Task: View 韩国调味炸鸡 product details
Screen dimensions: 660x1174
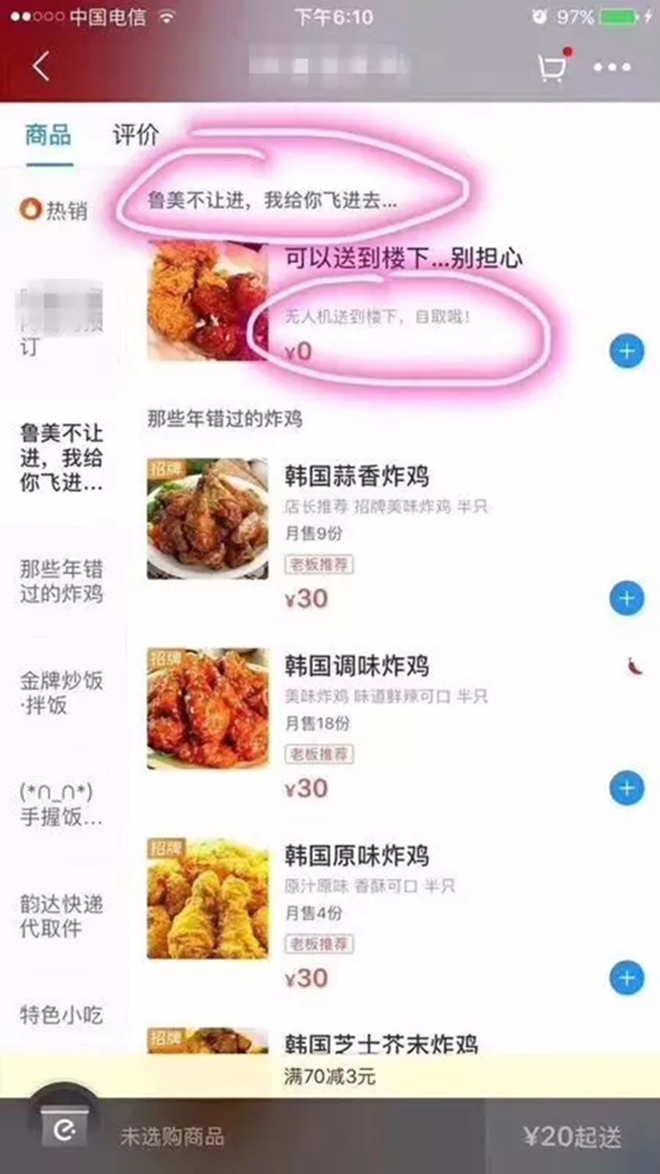Action: 356,665
